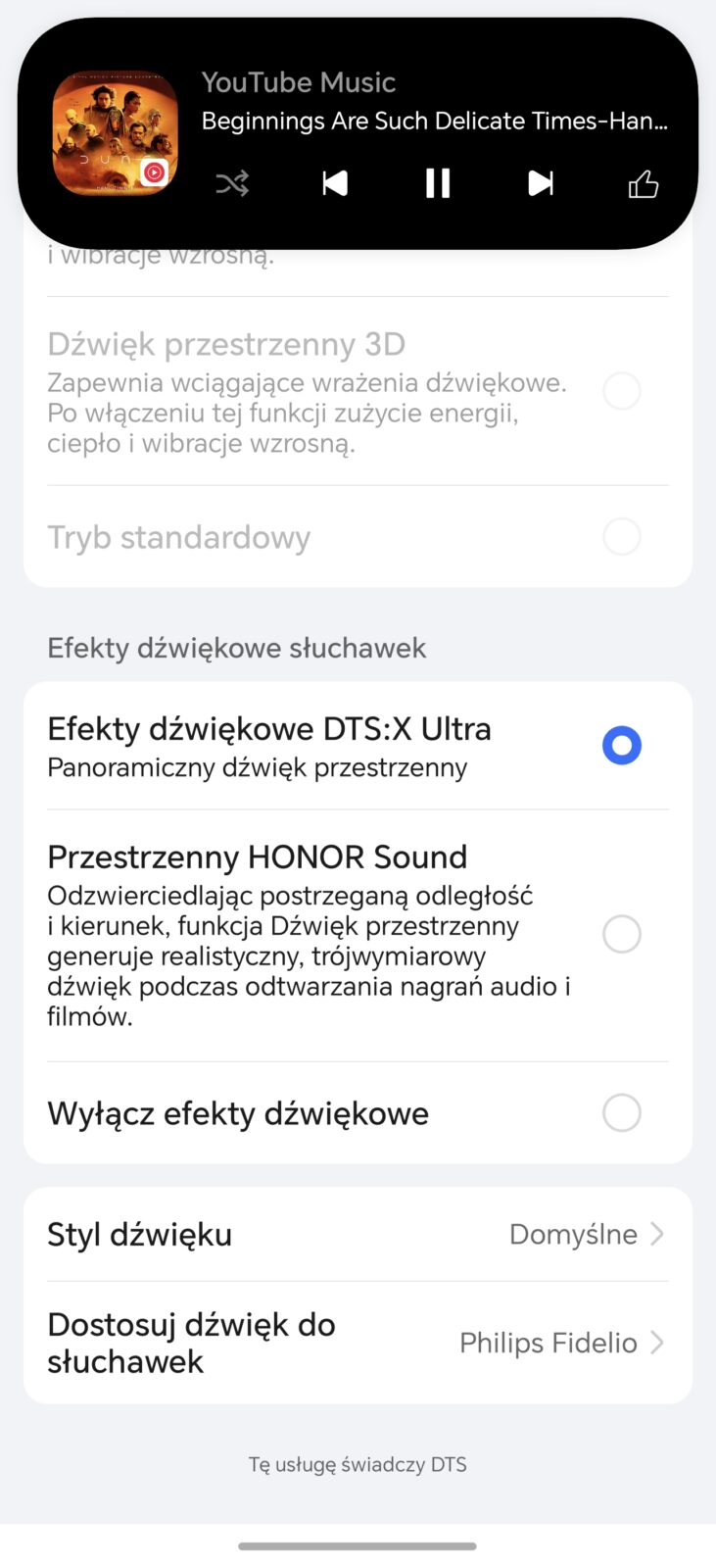Viewport: 716px width, 1568px height.
Task: Like the playing song with thumbs up
Action: [x=644, y=183]
